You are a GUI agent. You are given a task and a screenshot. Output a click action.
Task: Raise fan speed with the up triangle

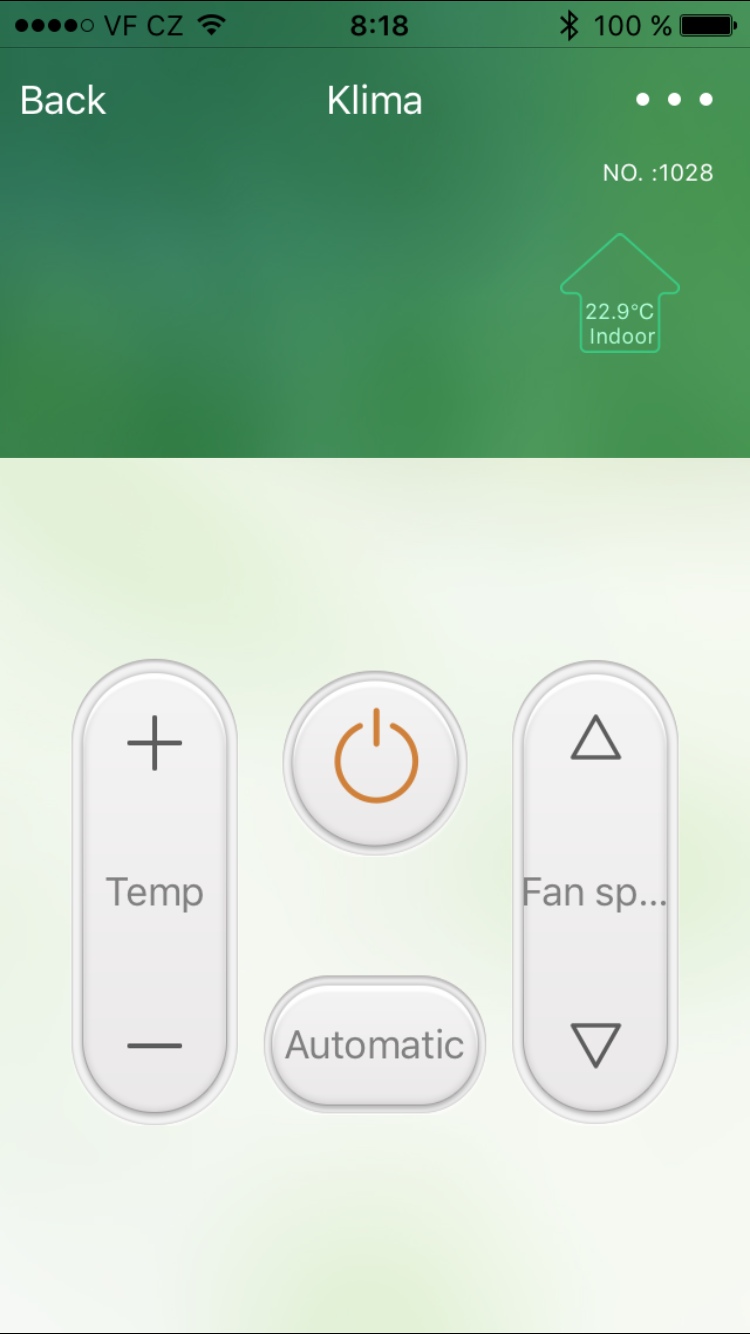click(596, 738)
